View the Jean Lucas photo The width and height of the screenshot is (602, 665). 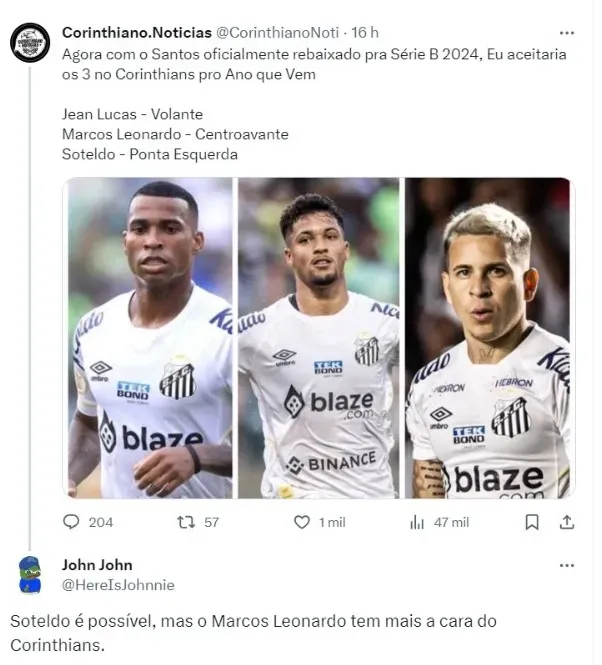150,338
